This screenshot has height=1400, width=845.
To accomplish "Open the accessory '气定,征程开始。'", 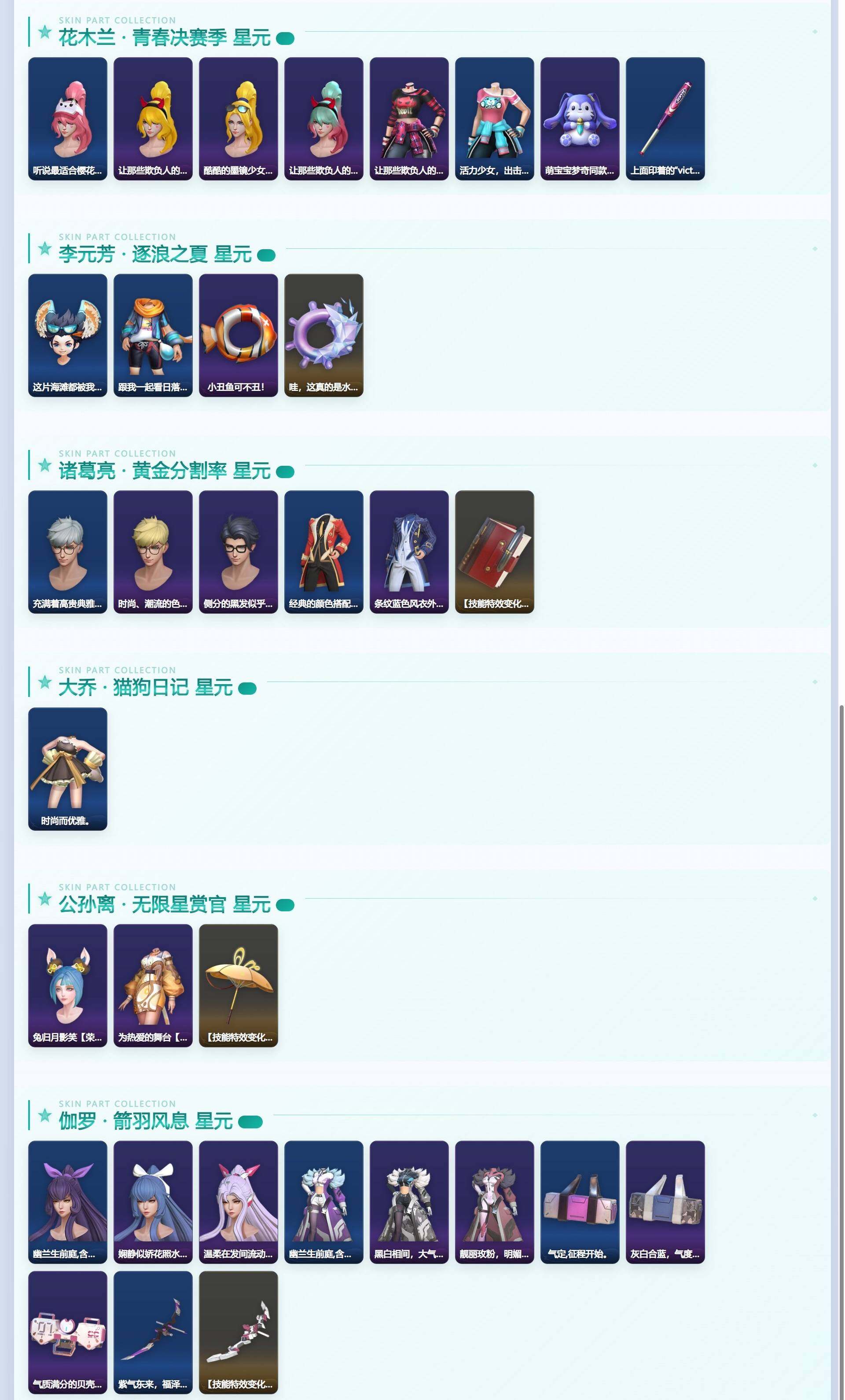I will (x=580, y=1202).
